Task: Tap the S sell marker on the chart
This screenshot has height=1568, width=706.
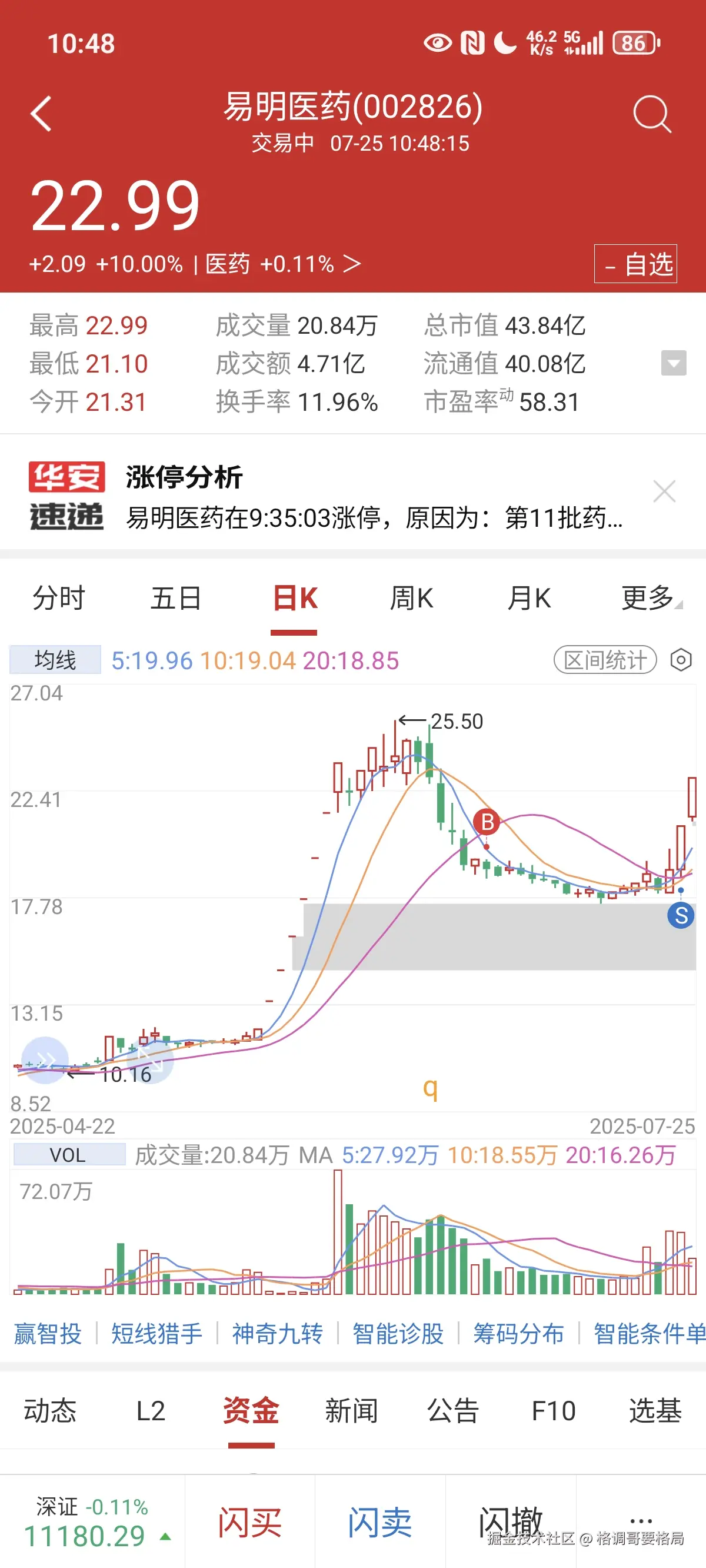Action: 681,916
